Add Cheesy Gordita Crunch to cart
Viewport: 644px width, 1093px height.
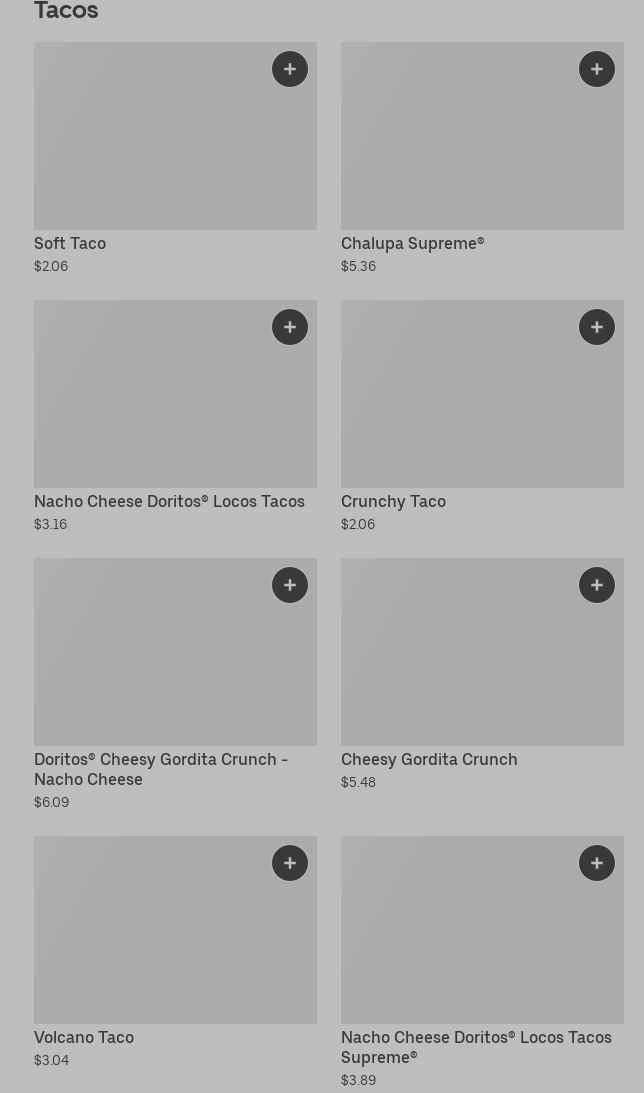click(597, 585)
